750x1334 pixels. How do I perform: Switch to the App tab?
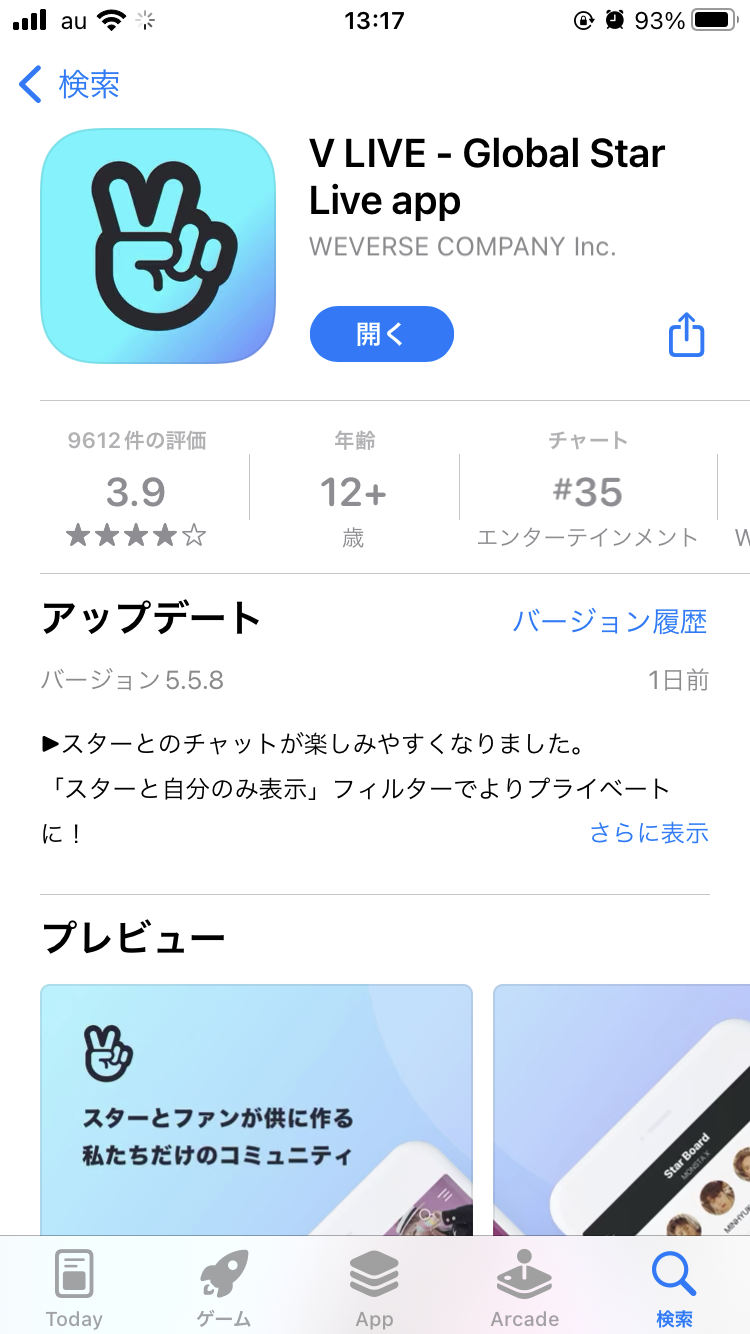pos(373,1285)
